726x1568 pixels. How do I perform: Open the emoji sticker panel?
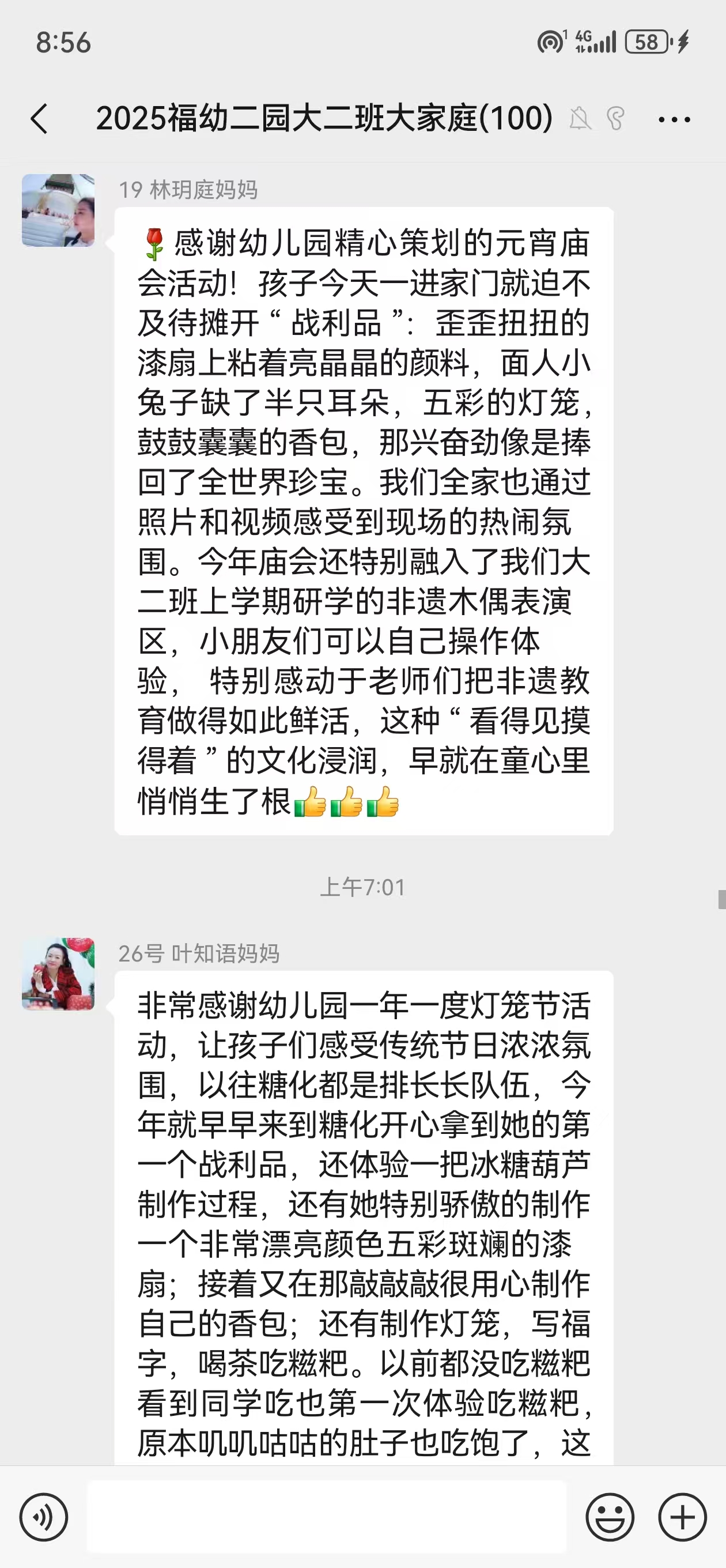[610, 1517]
